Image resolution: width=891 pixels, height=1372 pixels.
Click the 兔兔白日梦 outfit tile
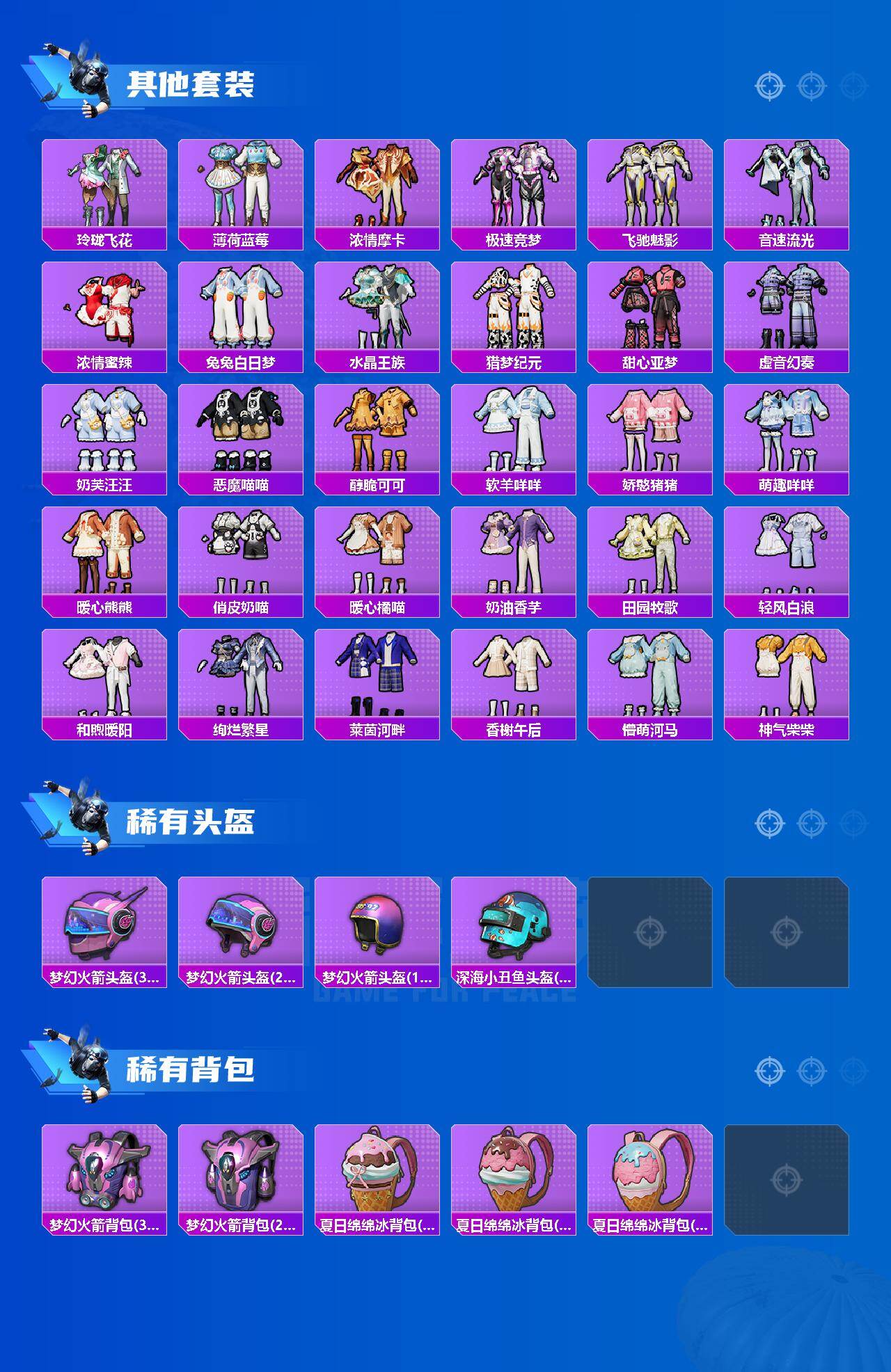point(242,306)
